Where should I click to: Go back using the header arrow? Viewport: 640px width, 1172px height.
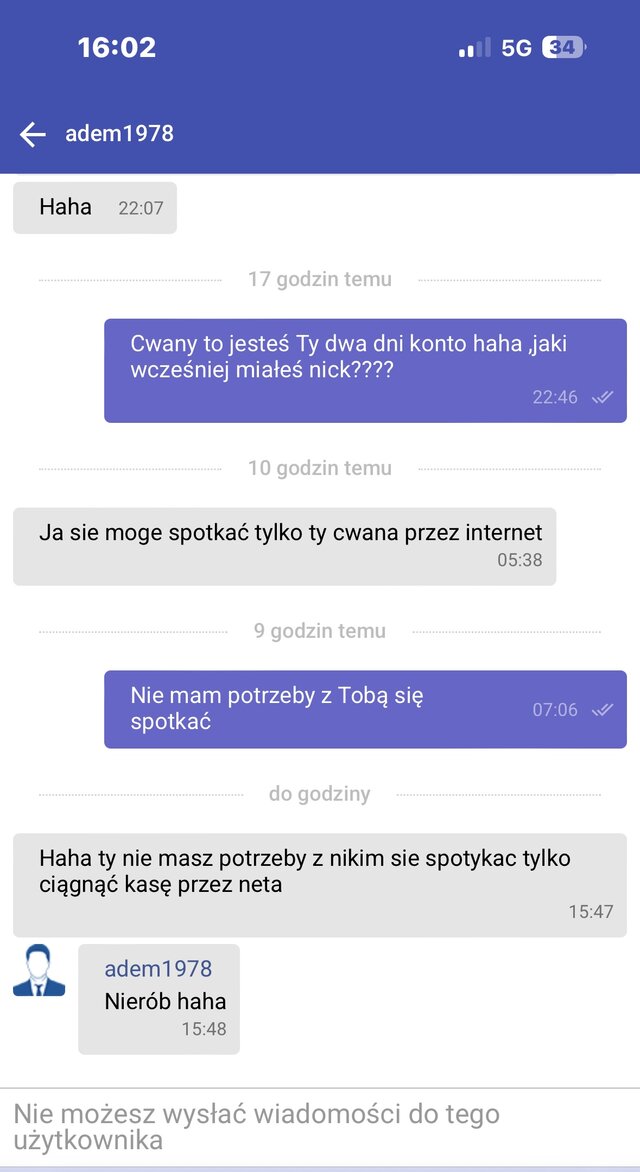point(32,134)
